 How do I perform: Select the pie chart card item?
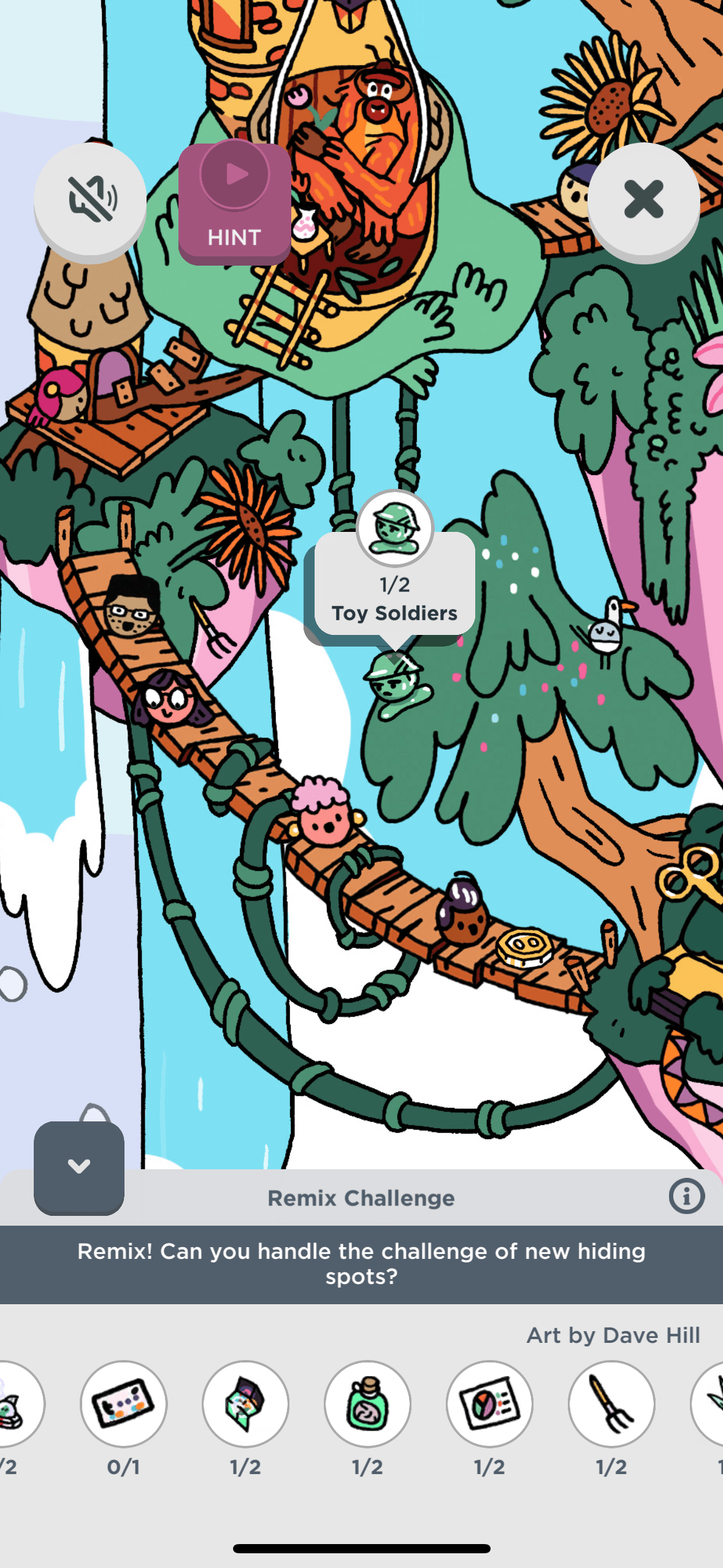pos(489,1404)
